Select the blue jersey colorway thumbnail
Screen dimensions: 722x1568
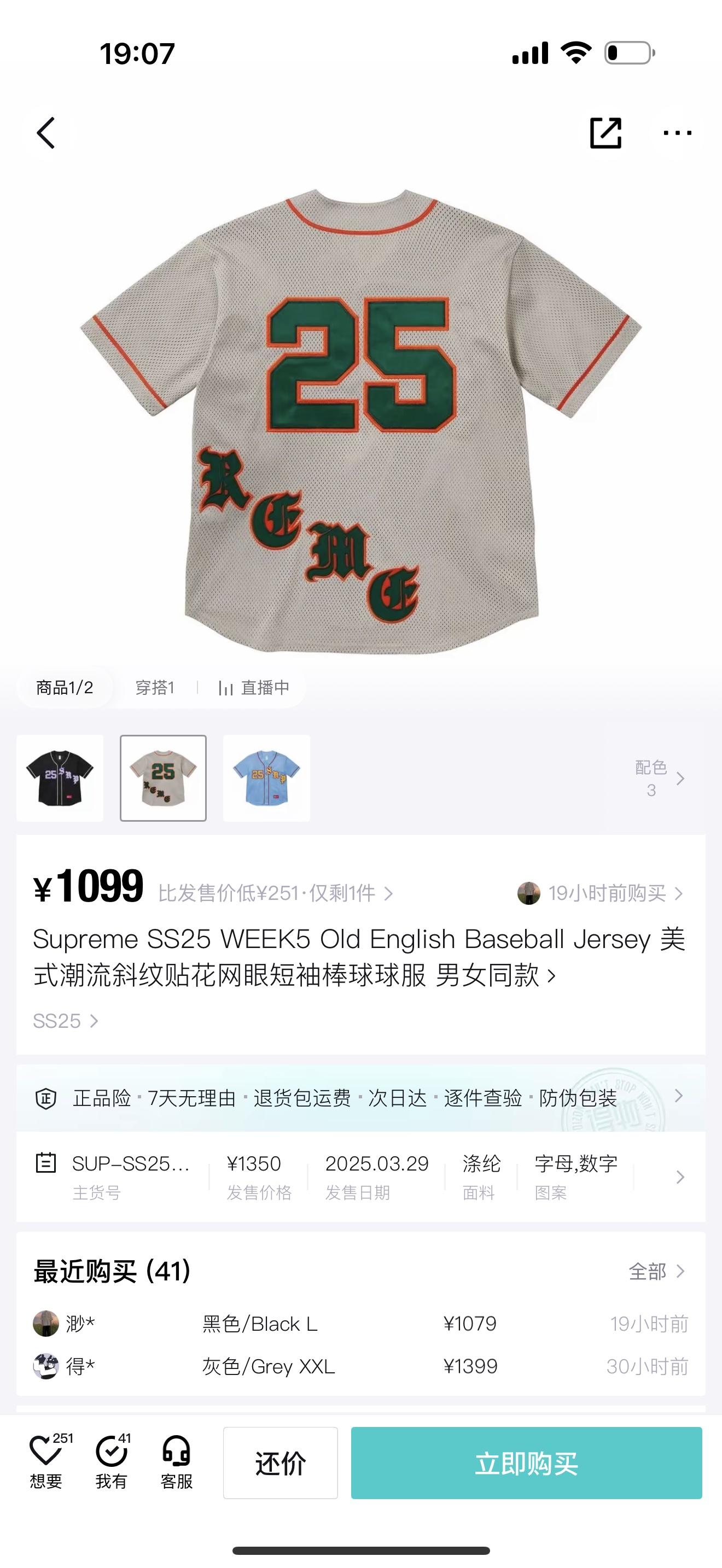point(266,778)
